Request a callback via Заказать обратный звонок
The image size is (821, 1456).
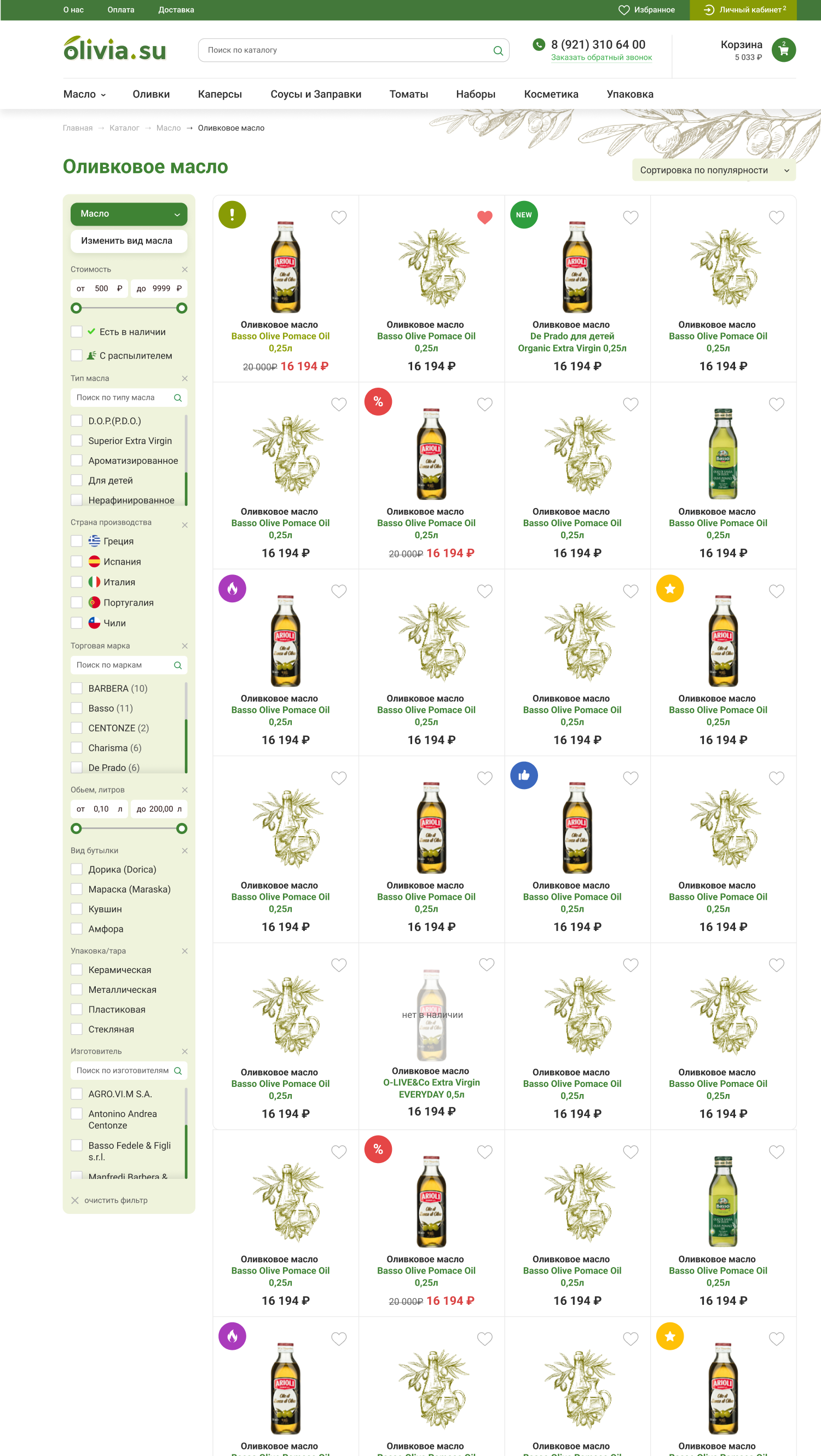click(601, 57)
